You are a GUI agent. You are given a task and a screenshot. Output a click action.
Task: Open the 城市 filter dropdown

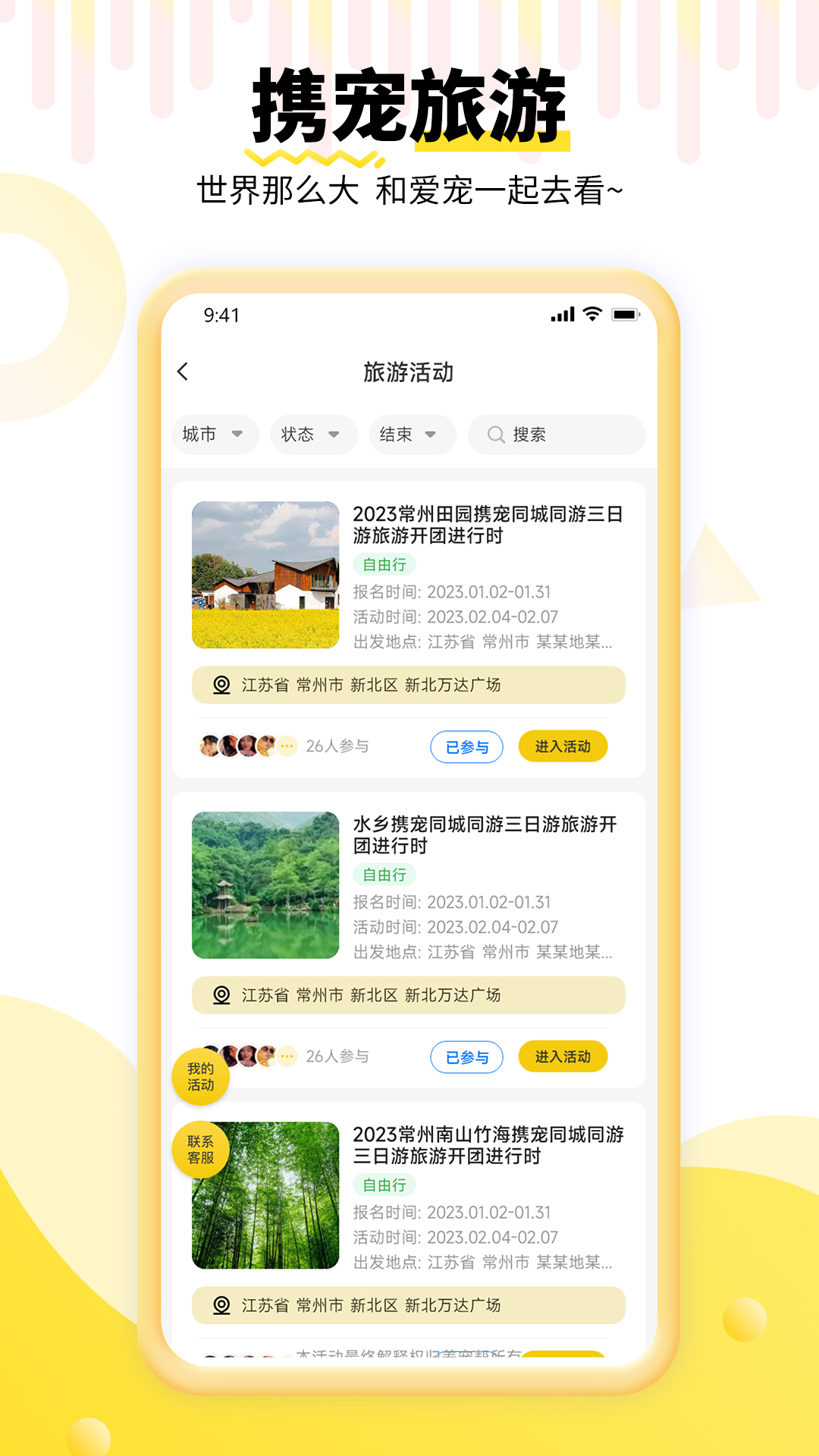(215, 435)
